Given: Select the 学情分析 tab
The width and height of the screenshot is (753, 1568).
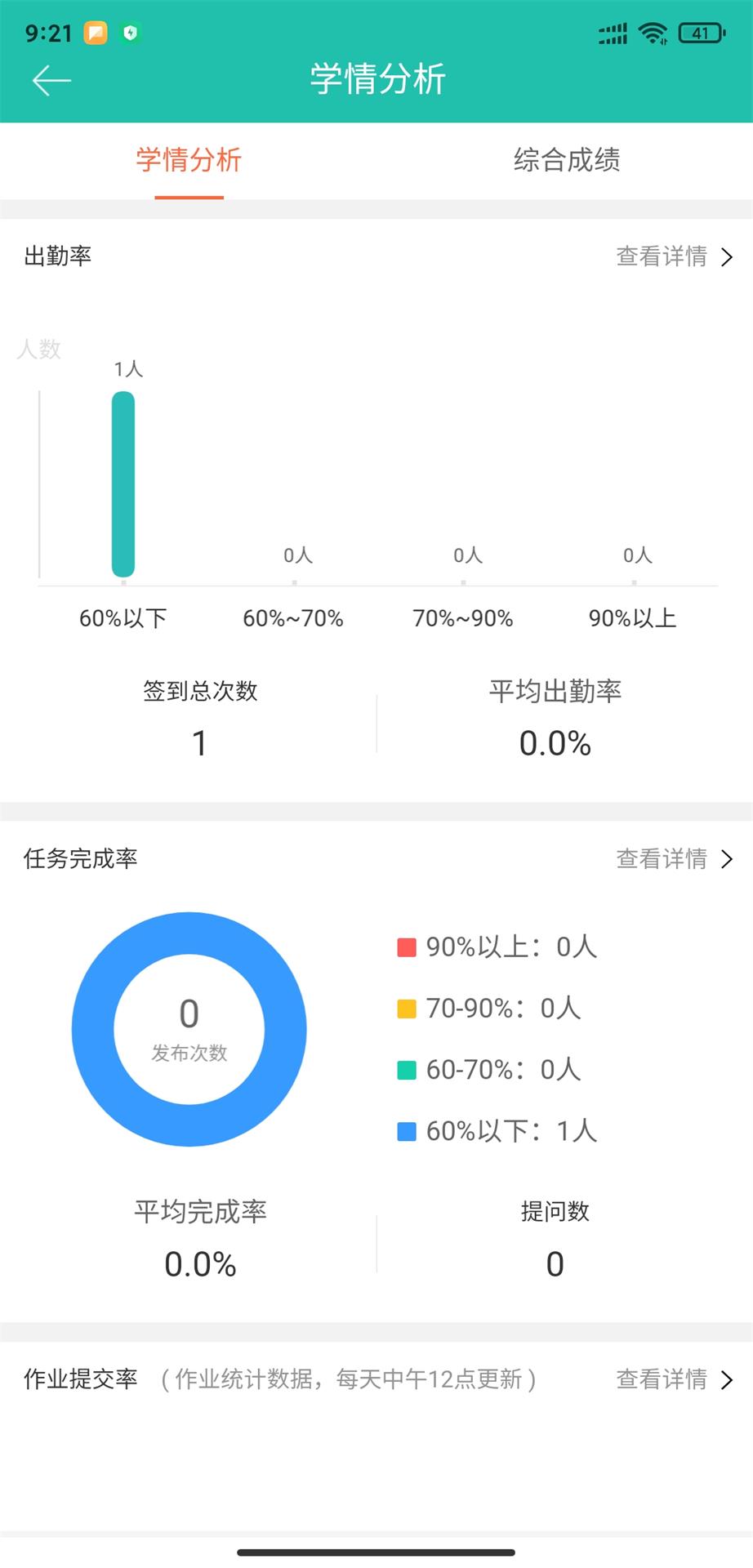Looking at the screenshot, I should [x=189, y=161].
